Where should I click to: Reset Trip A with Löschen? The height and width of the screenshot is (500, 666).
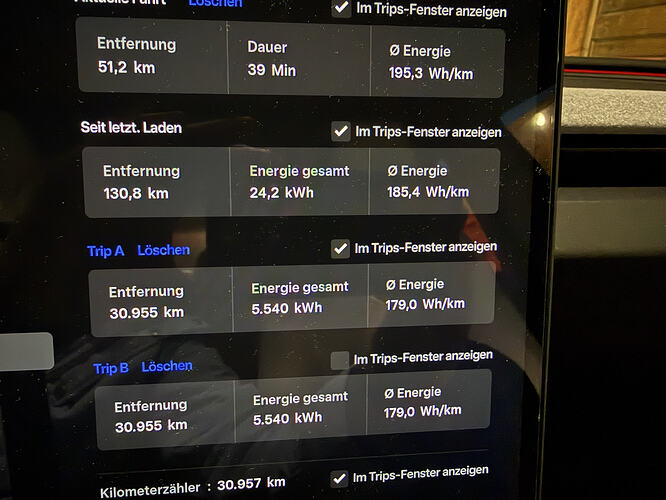pos(163,250)
